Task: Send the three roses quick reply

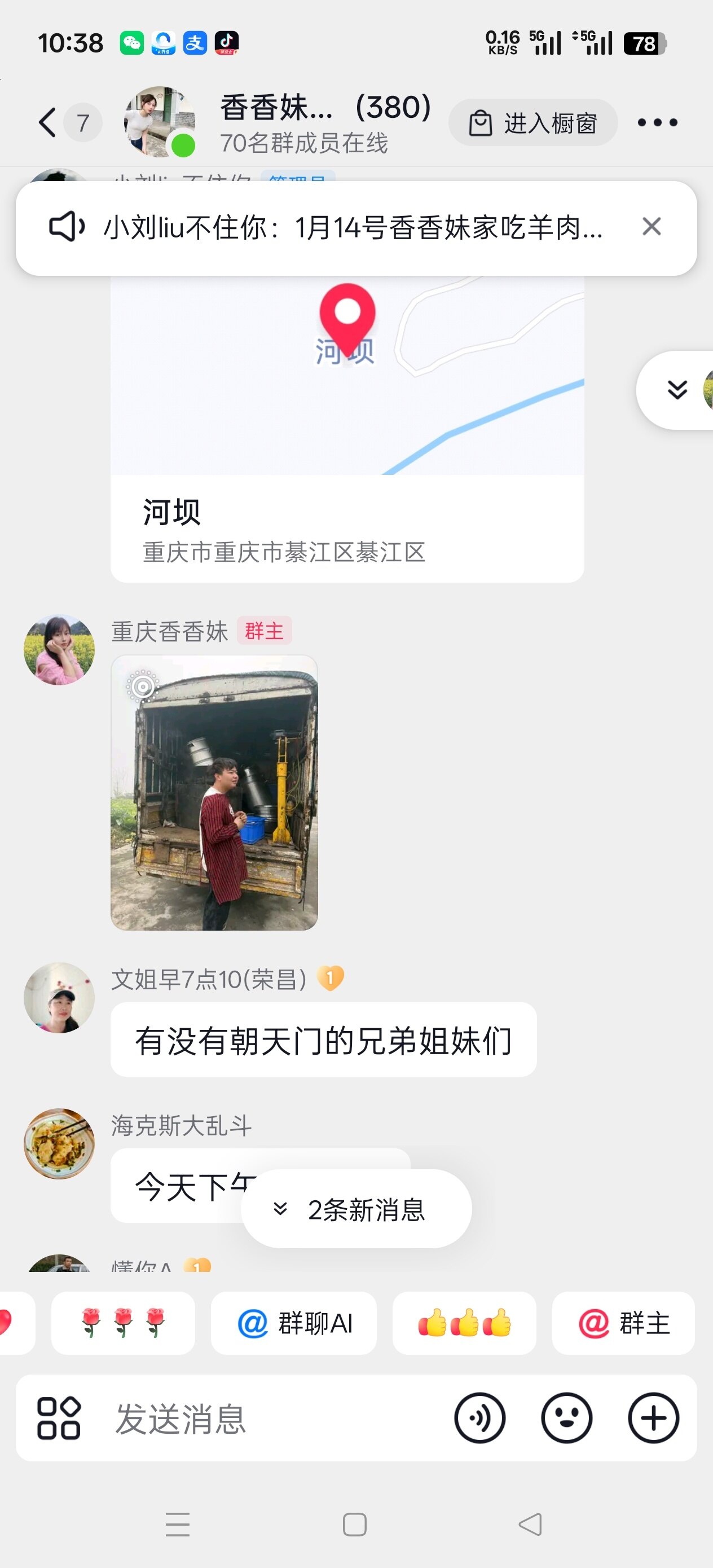Action: 123,1323
